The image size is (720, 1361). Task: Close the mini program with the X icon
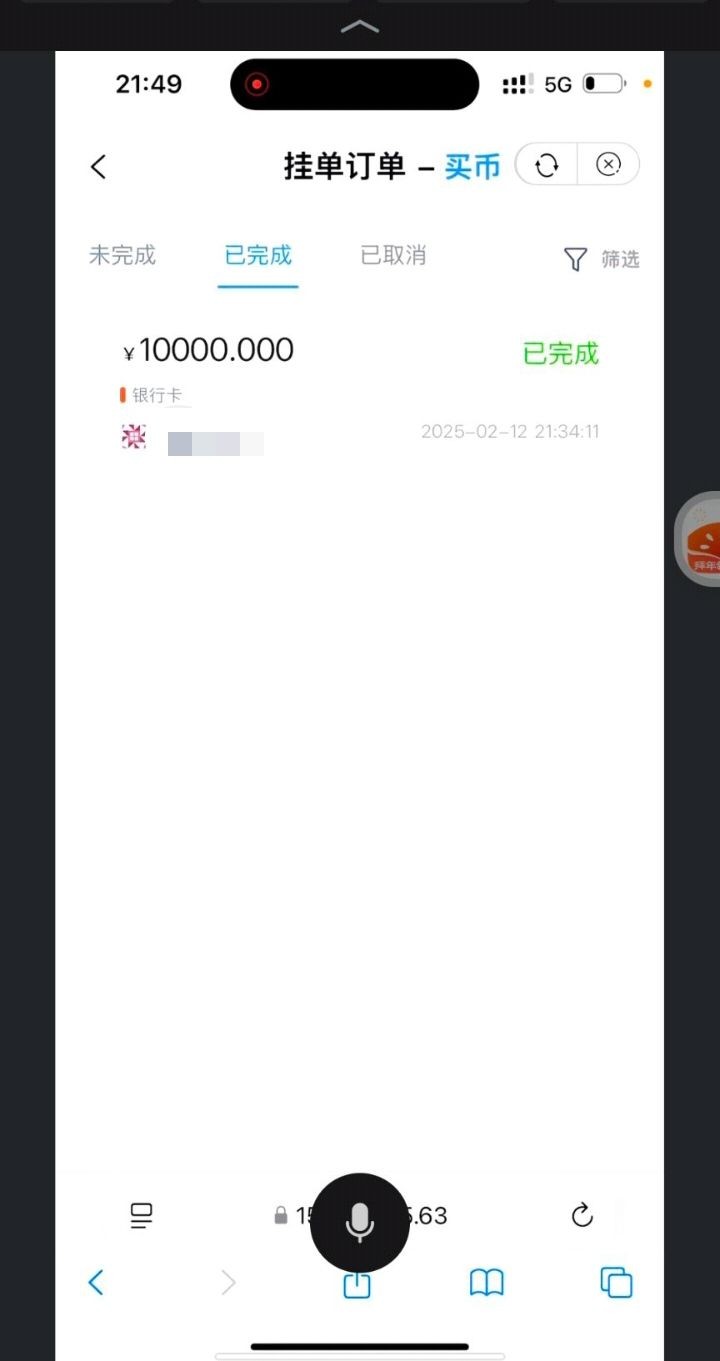coord(608,165)
